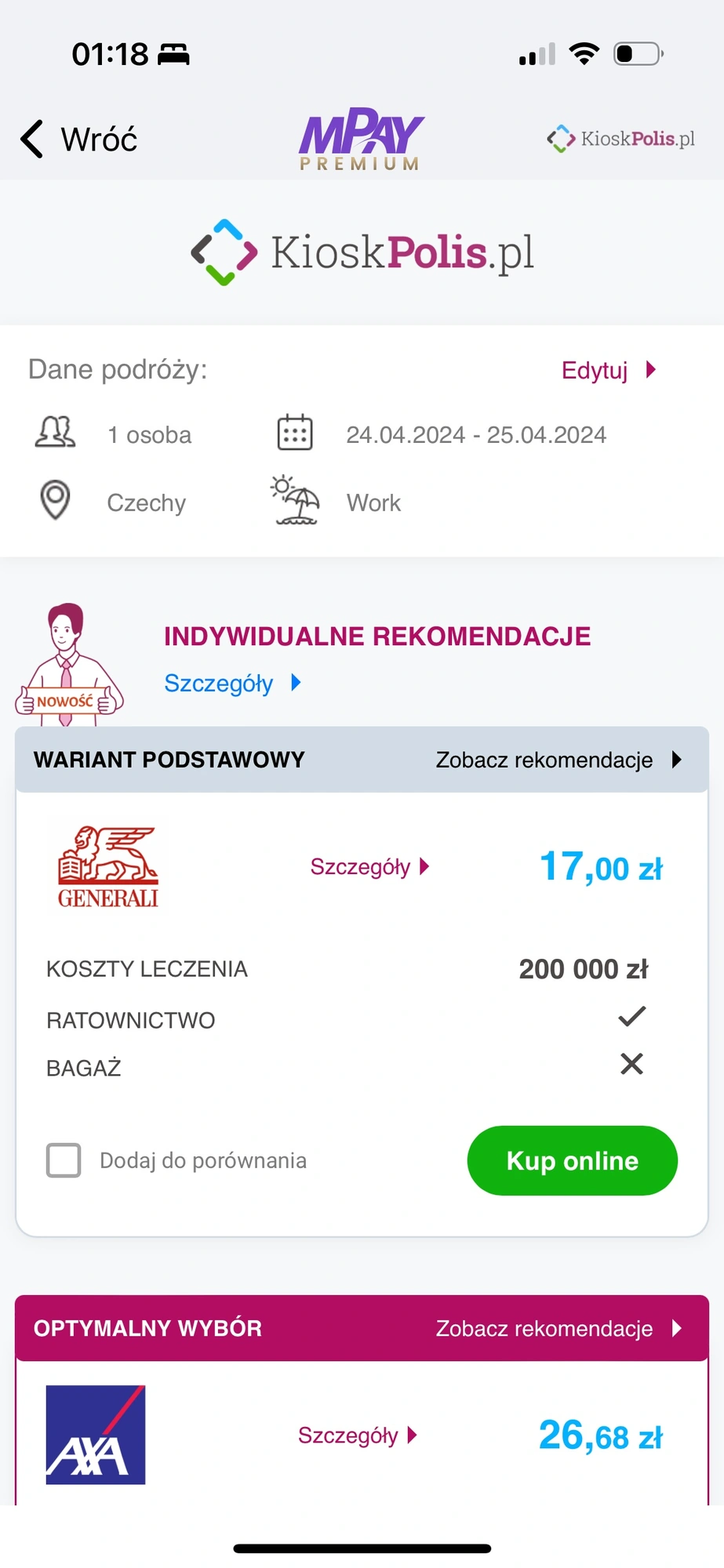Buy the Generali policy with Kup online
This screenshot has width=724, height=1568.
(x=572, y=1160)
